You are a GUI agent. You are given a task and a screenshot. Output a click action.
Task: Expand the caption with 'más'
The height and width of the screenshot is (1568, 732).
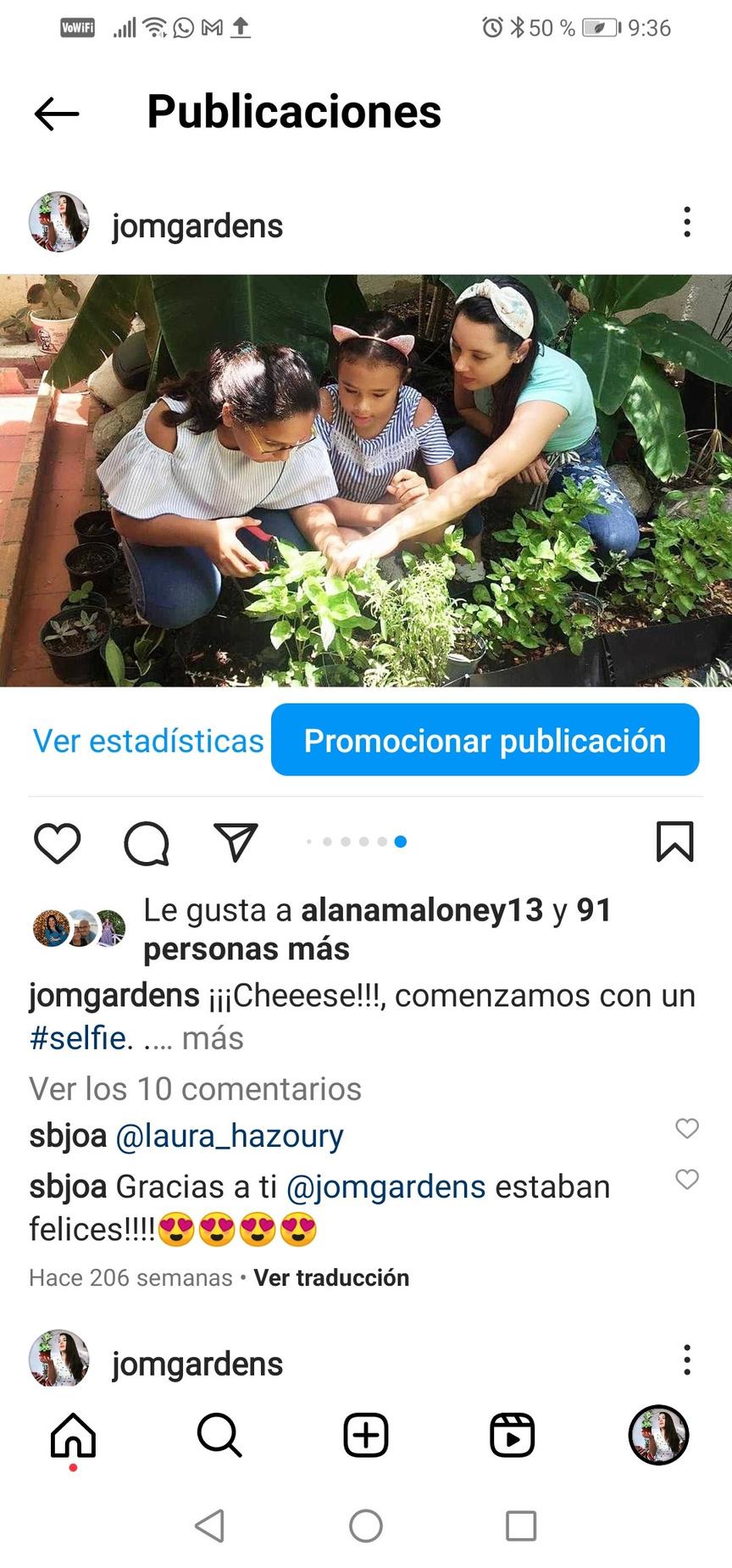coord(213,1038)
